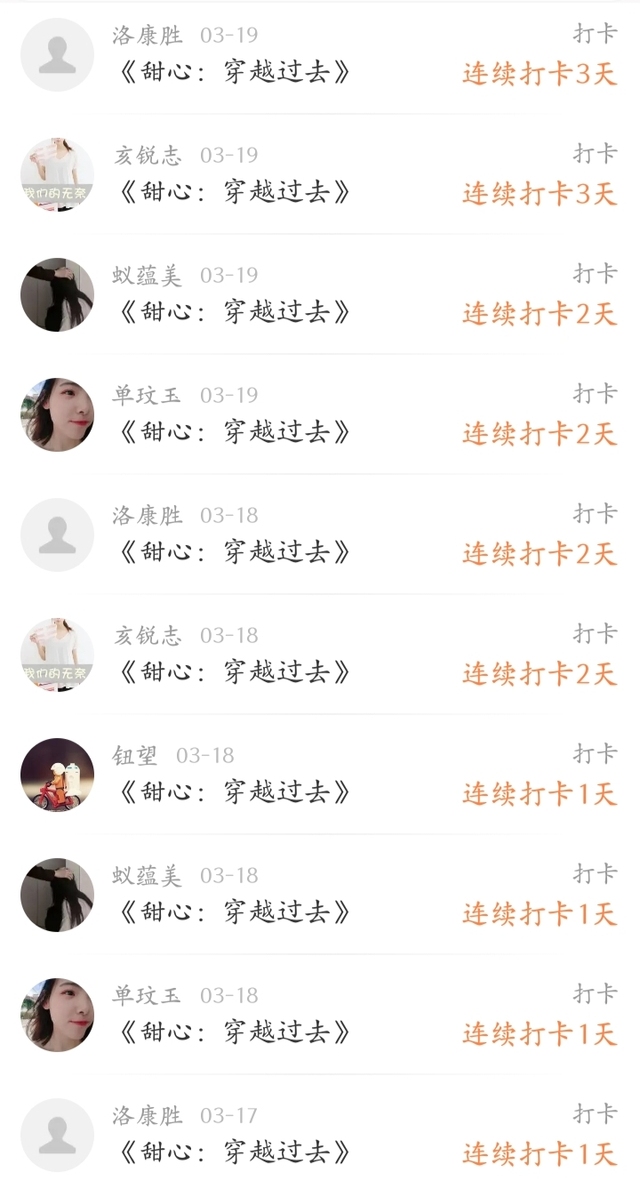
Task: Select 蚁蕴美's 03-19 check-in entry
Action: click(x=320, y=295)
